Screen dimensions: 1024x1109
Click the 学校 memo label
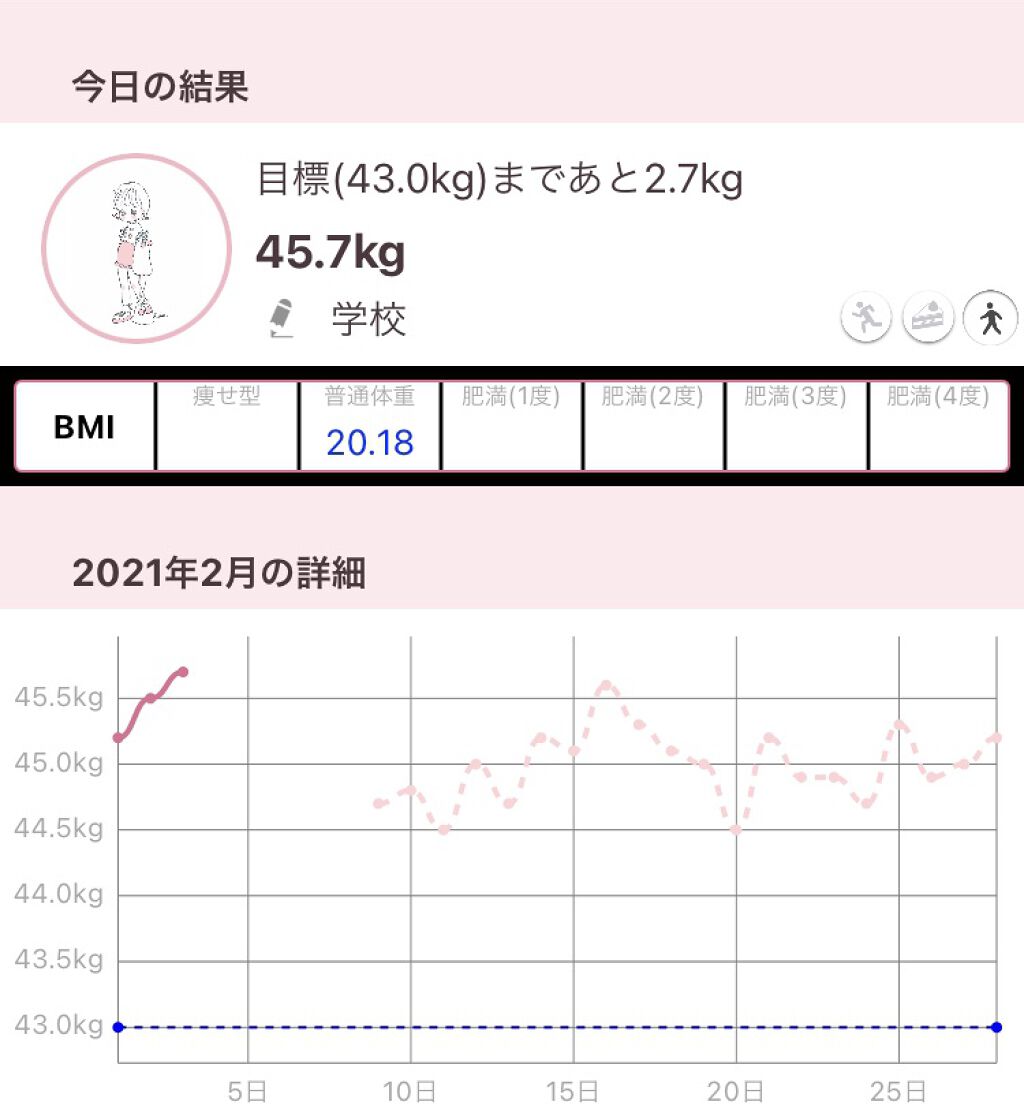(x=366, y=318)
